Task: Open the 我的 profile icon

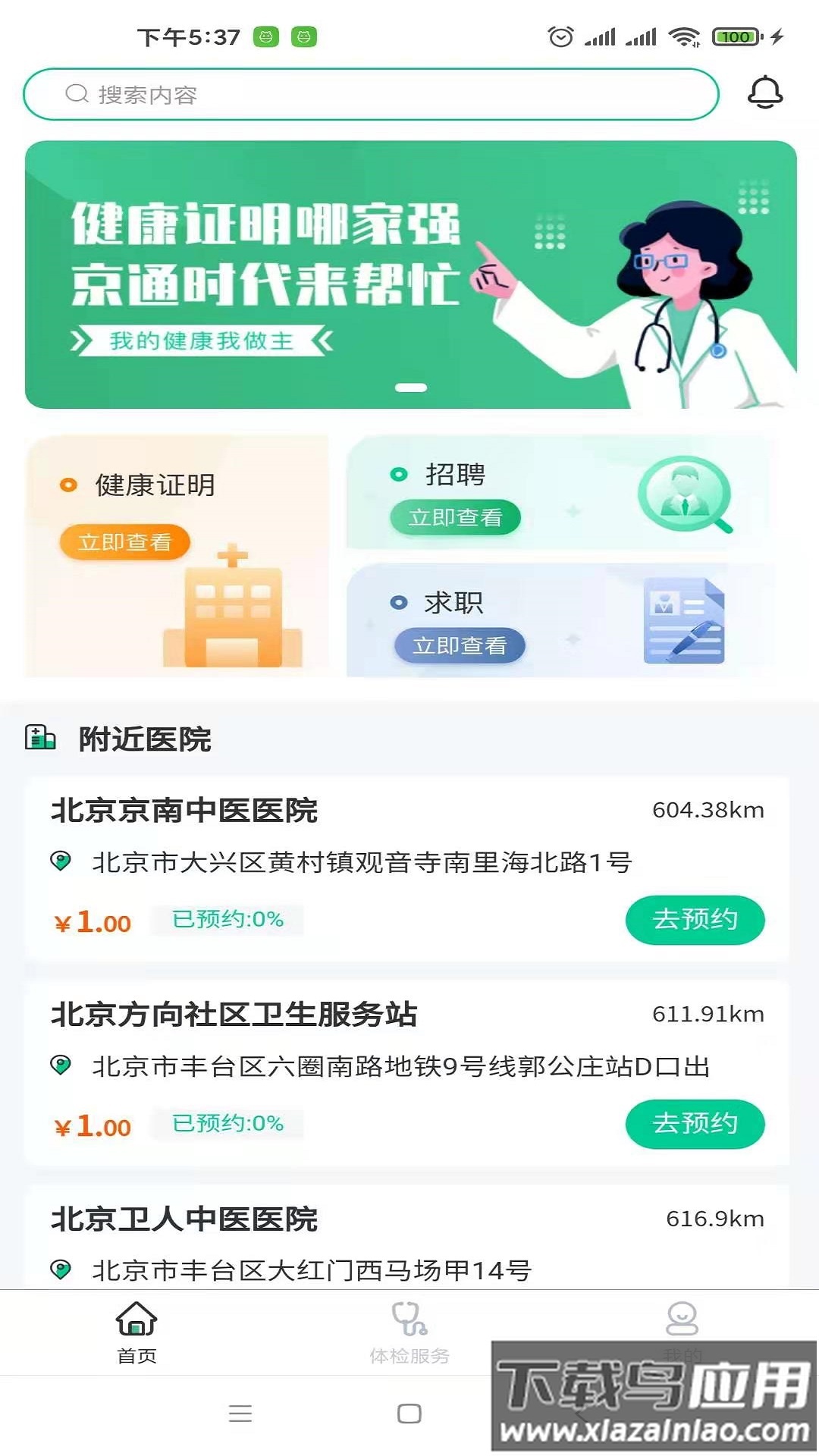Action: tap(682, 1312)
